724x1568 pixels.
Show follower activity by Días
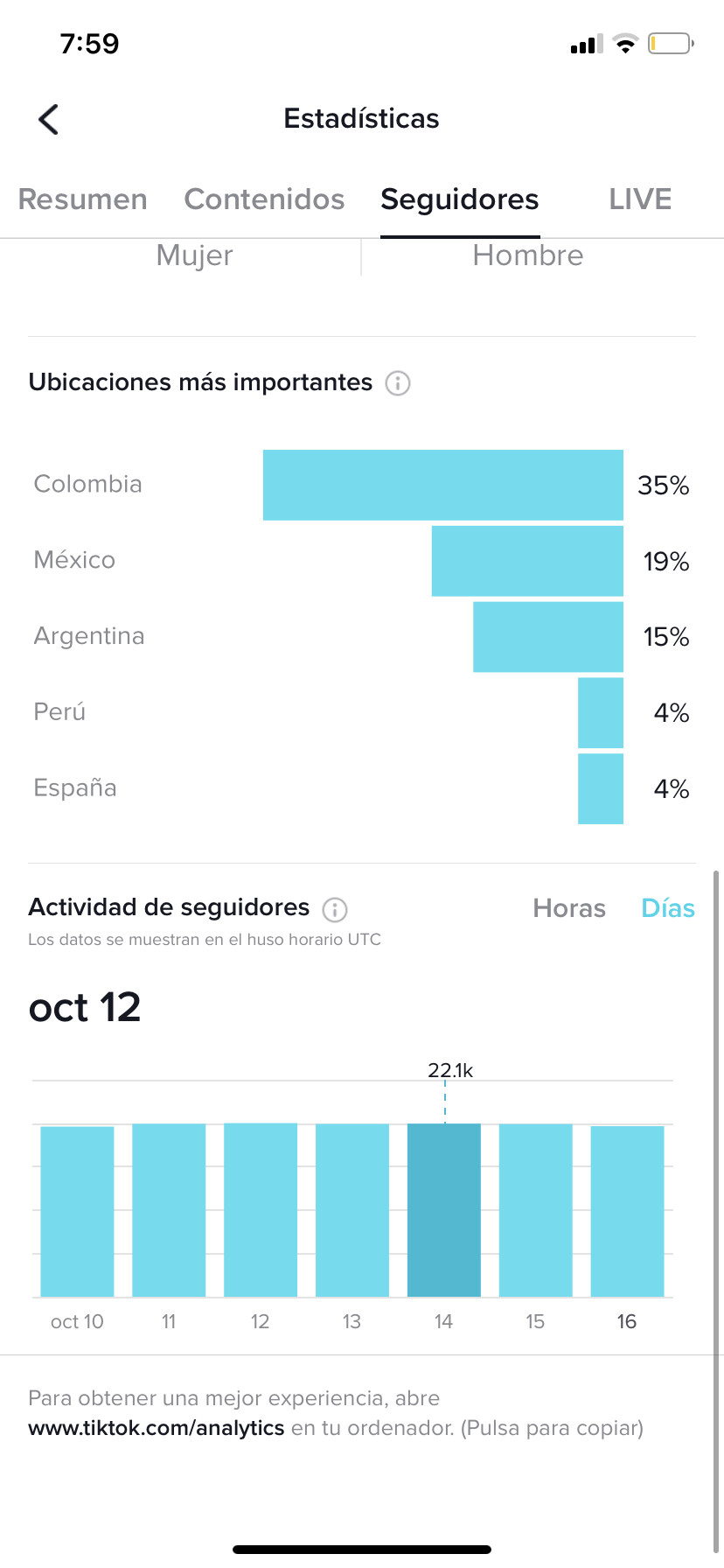point(668,908)
